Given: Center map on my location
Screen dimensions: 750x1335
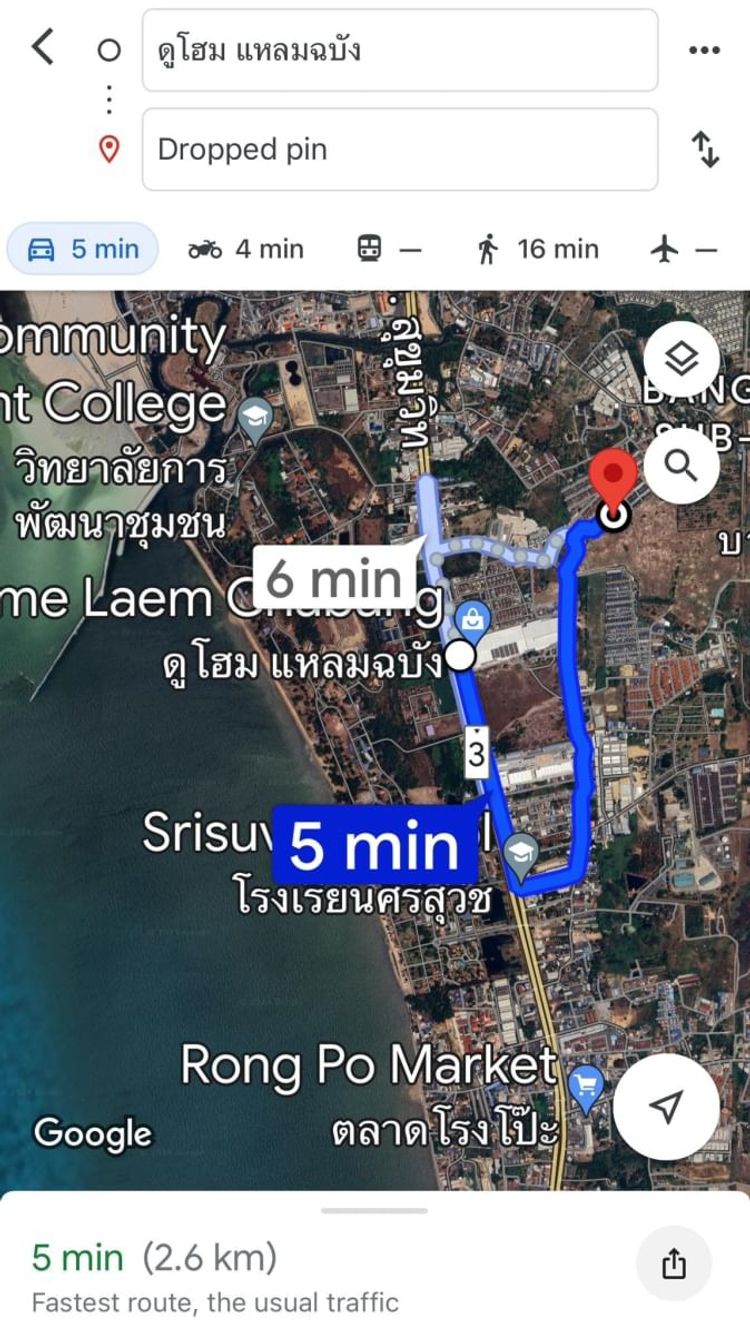Looking at the screenshot, I should tap(666, 1106).
